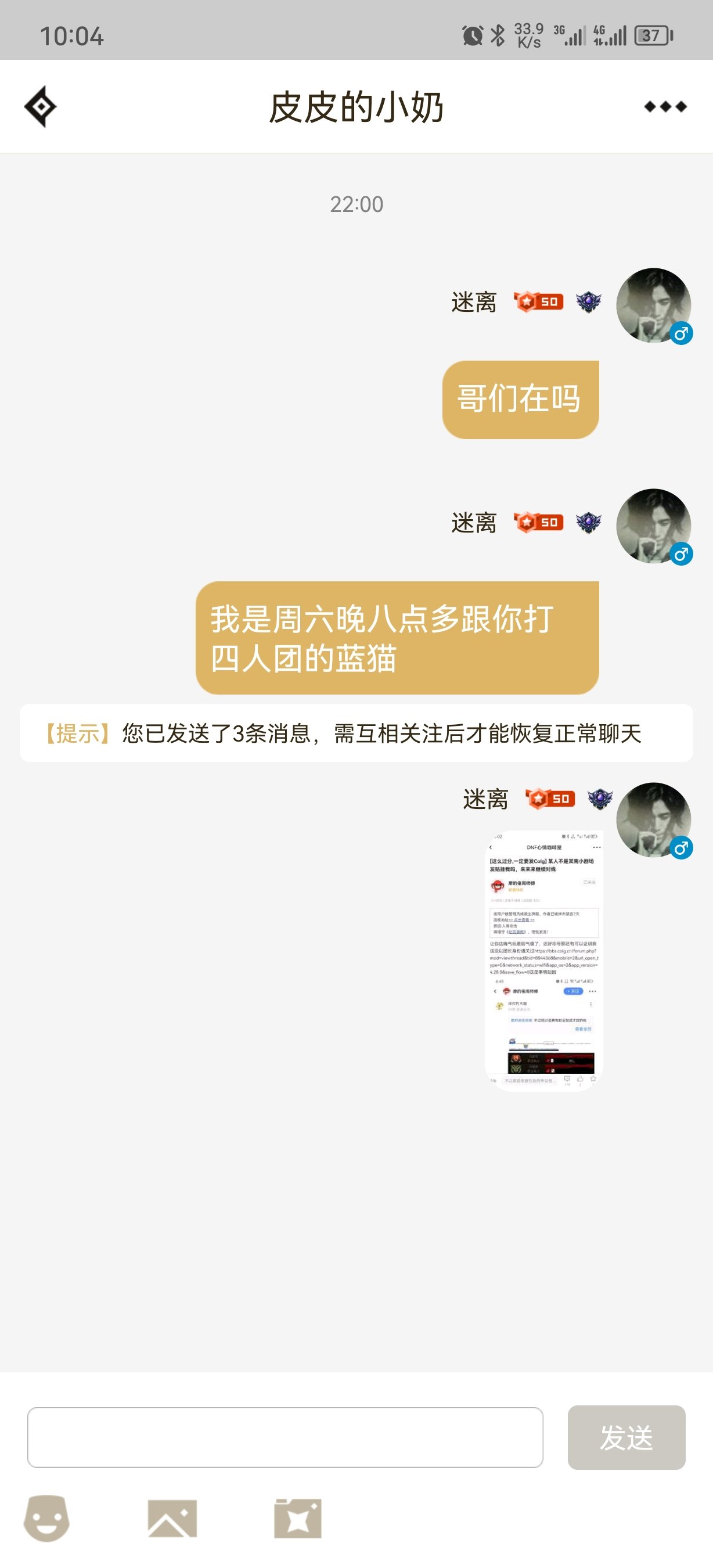This screenshot has width=713, height=1568.
Task: Focus the message input field
Action: [x=285, y=1437]
